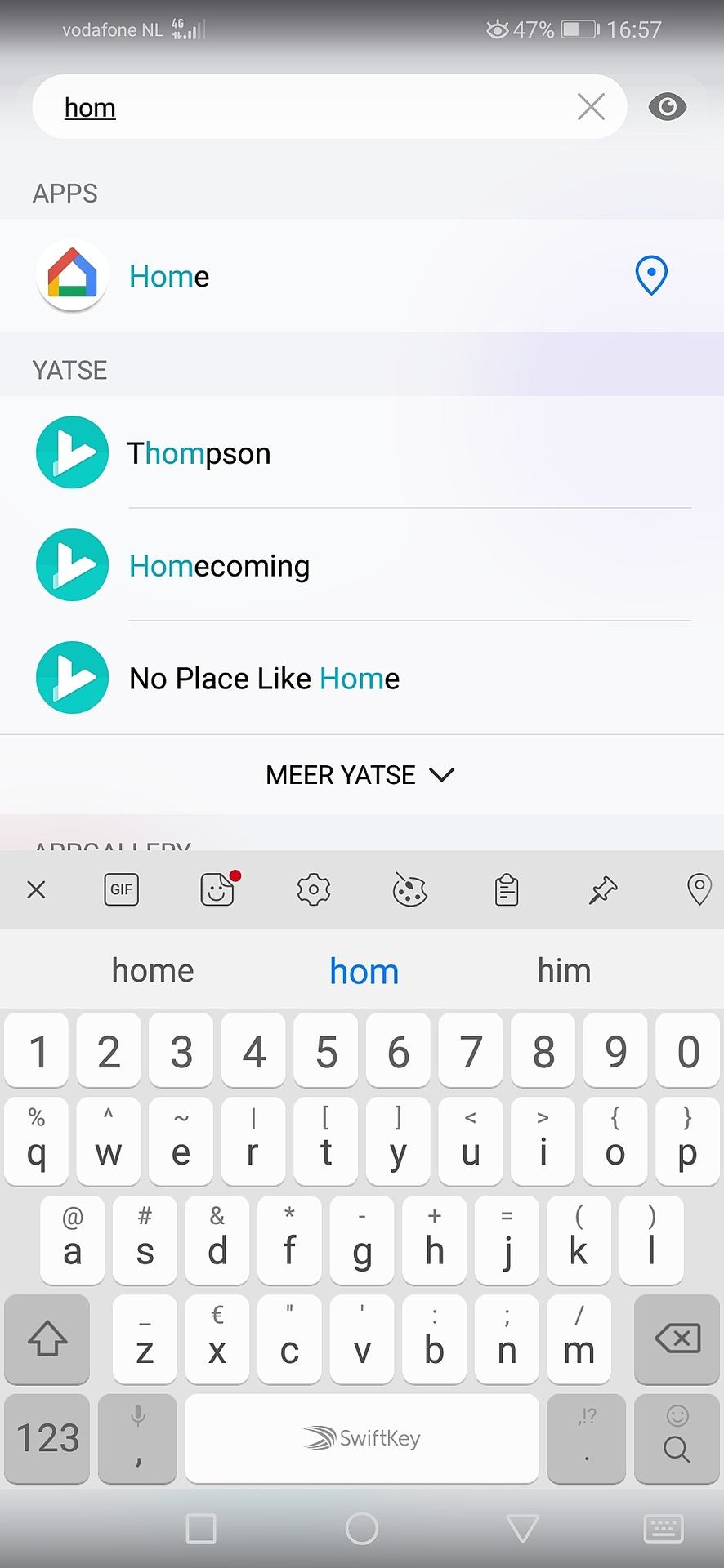Switch keyboard to 123 symbols
The image size is (724, 1568).
tap(47, 1438)
